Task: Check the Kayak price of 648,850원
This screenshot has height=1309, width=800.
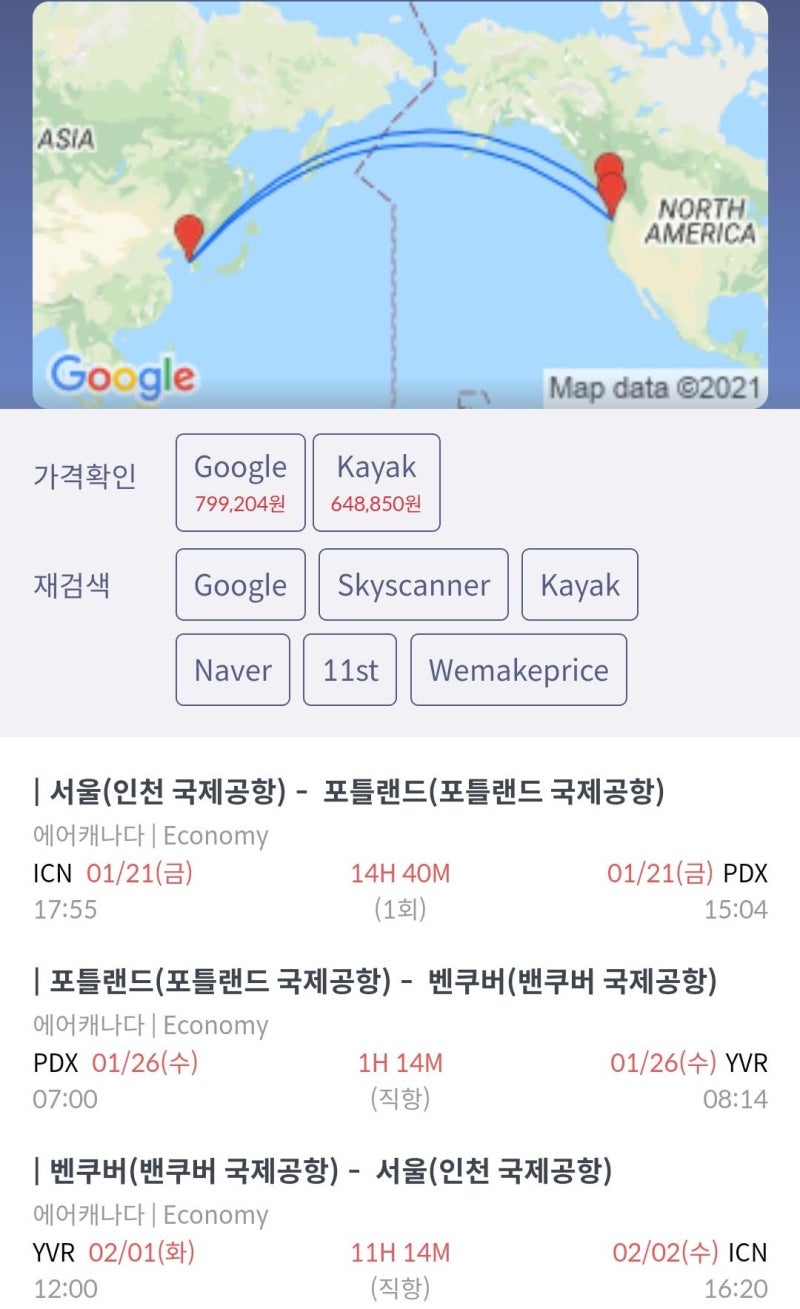Action: [x=377, y=480]
